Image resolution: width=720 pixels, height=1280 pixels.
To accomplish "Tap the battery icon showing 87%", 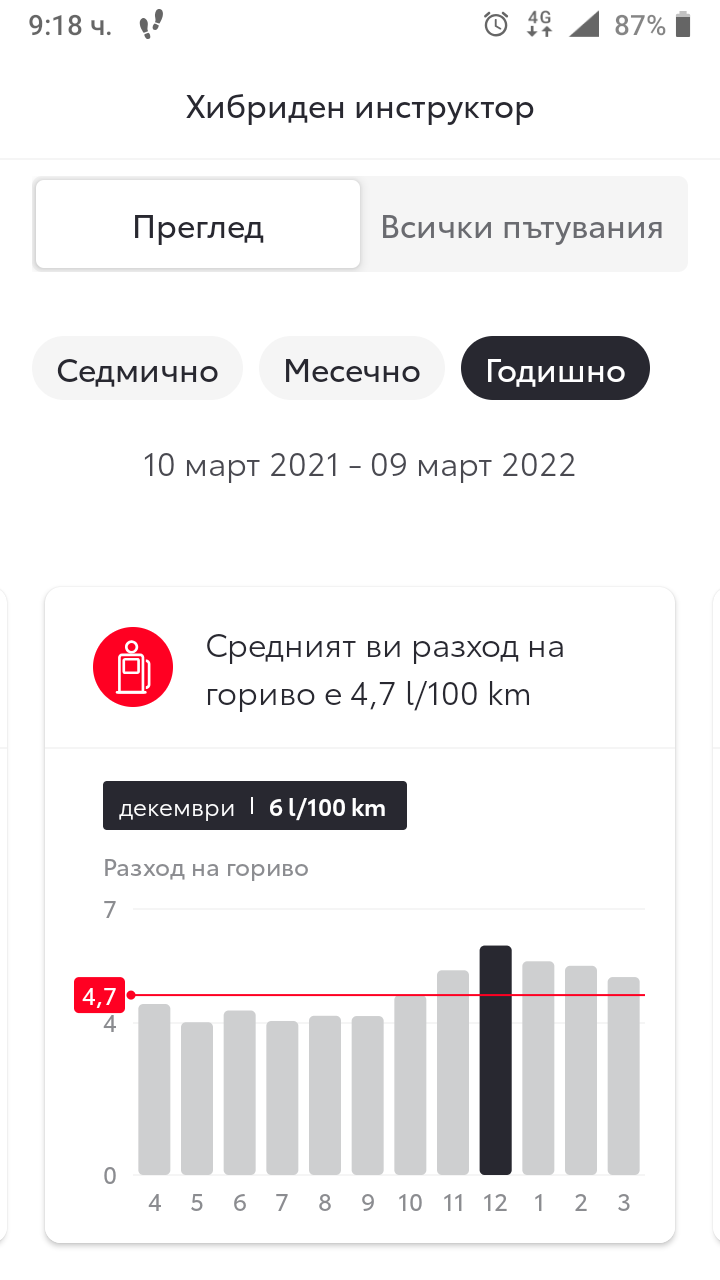I will pyautogui.click(x=684, y=25).
